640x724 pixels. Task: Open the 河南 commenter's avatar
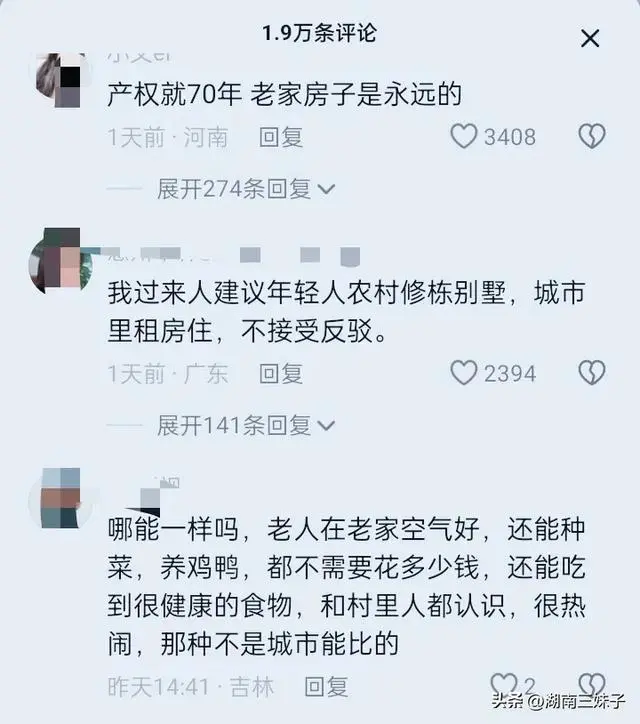click(63, 76)
